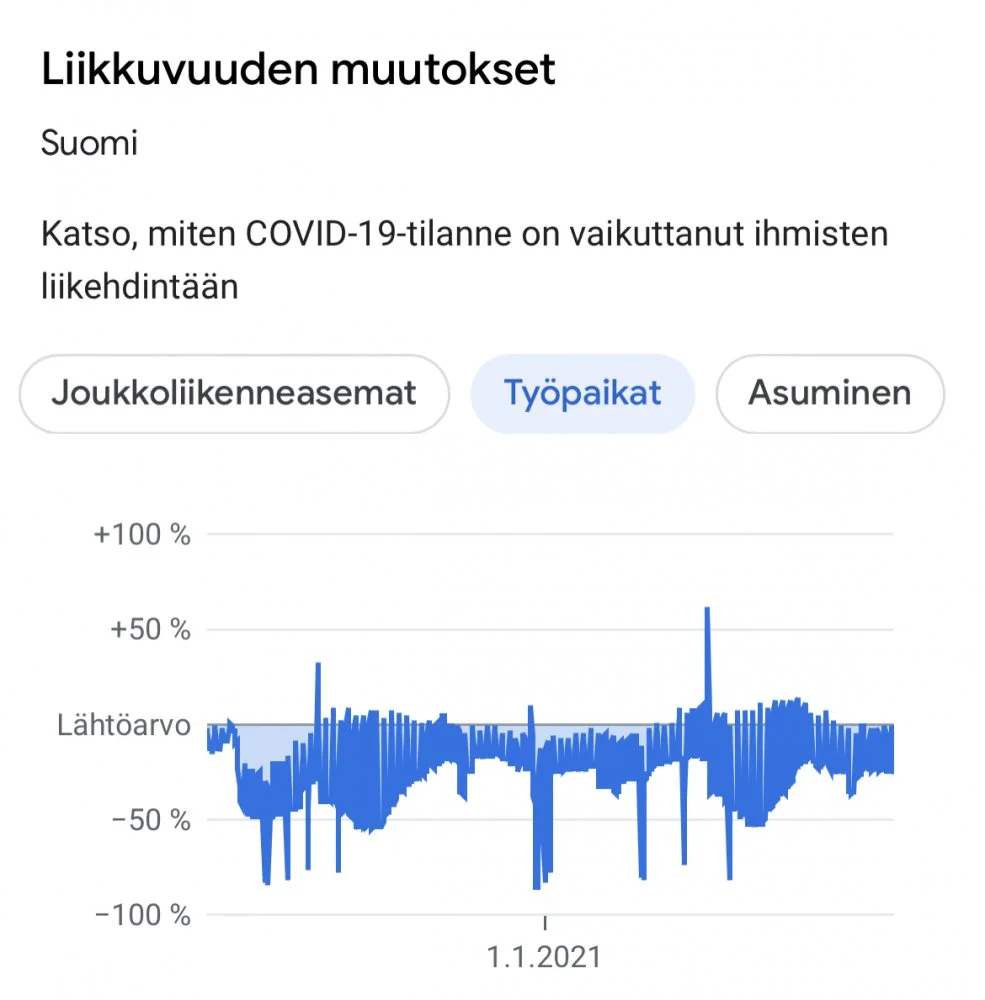This screenshot has width=985, height=1000.
Task: Tap the selected Työpaikat chip
Action: point(582,393)
